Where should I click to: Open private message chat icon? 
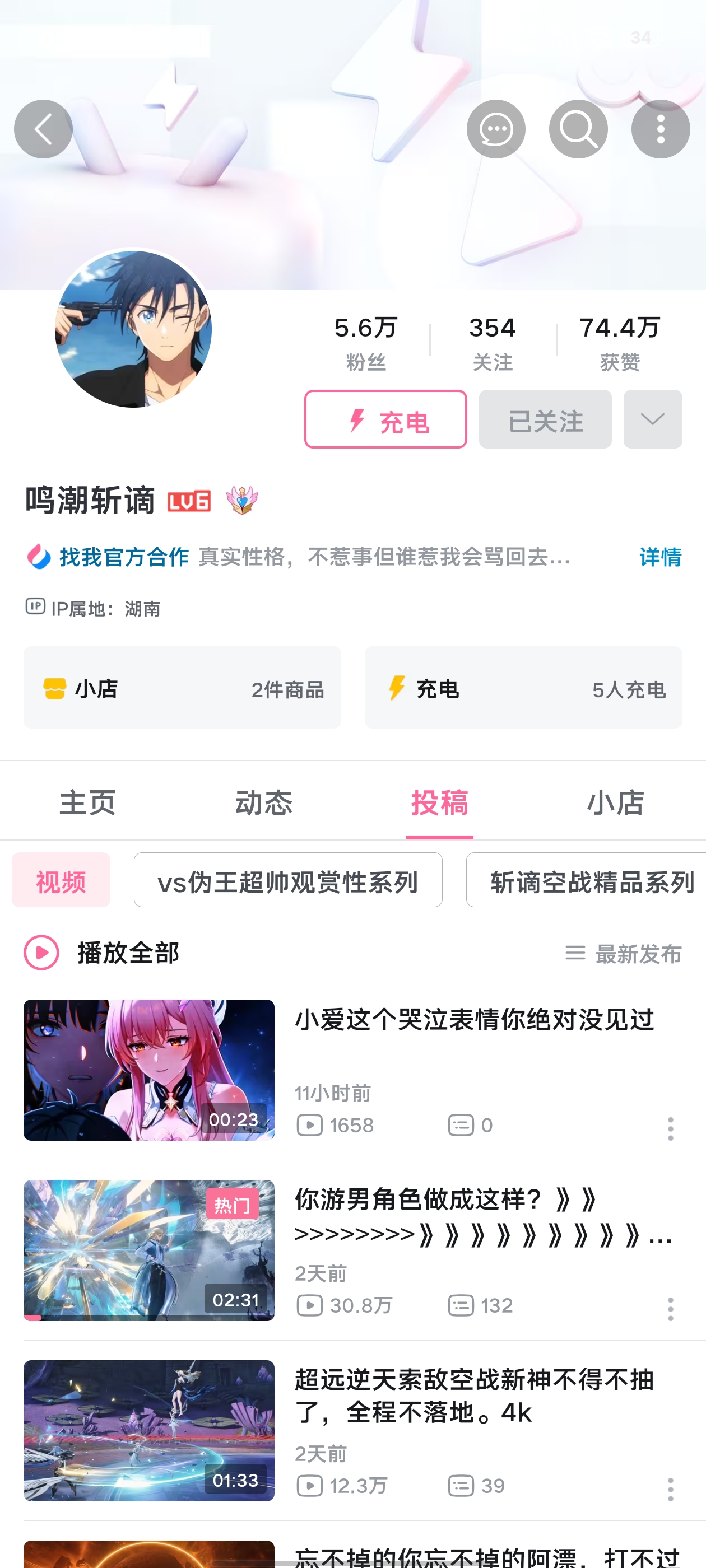click(x=496, y=129)
